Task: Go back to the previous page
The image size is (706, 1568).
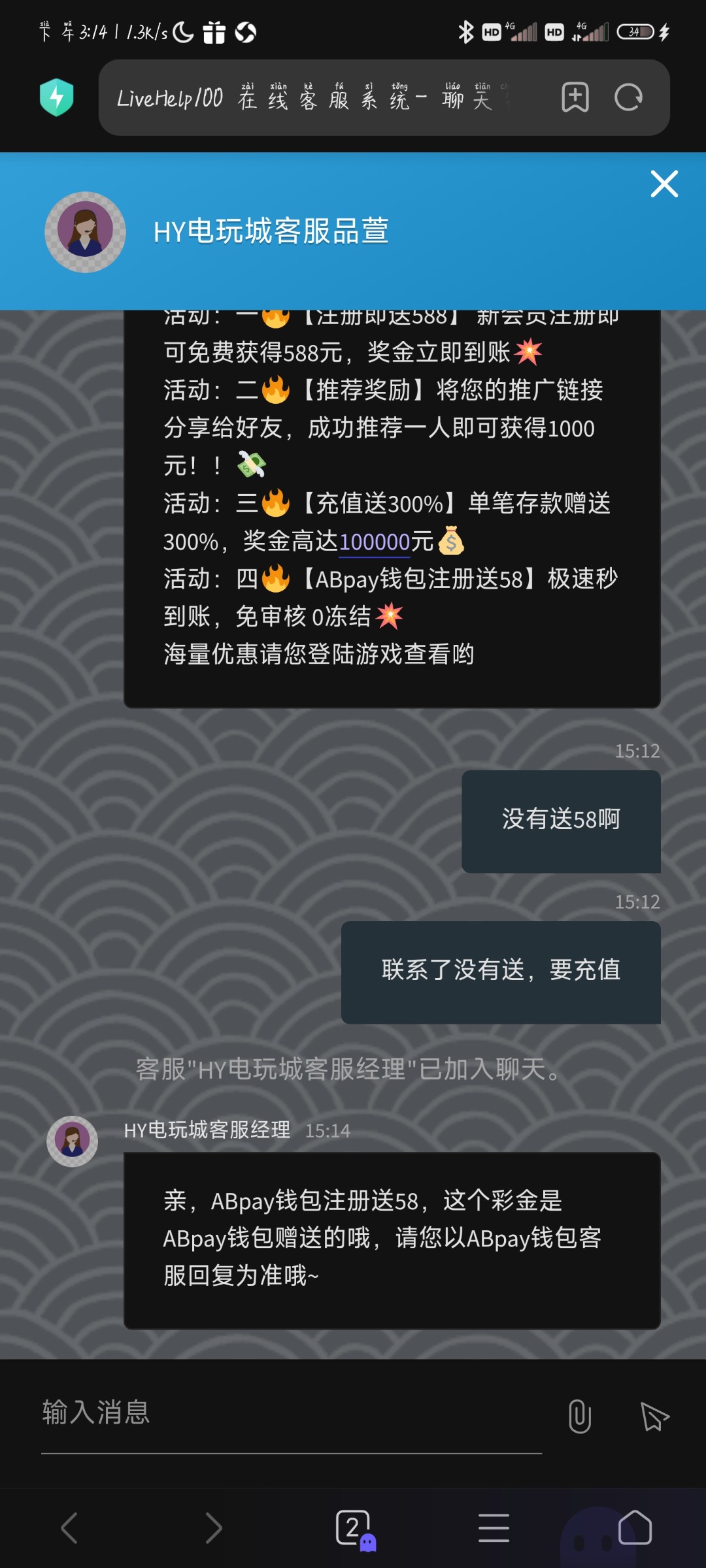Action: click(x=69, y=1527)
